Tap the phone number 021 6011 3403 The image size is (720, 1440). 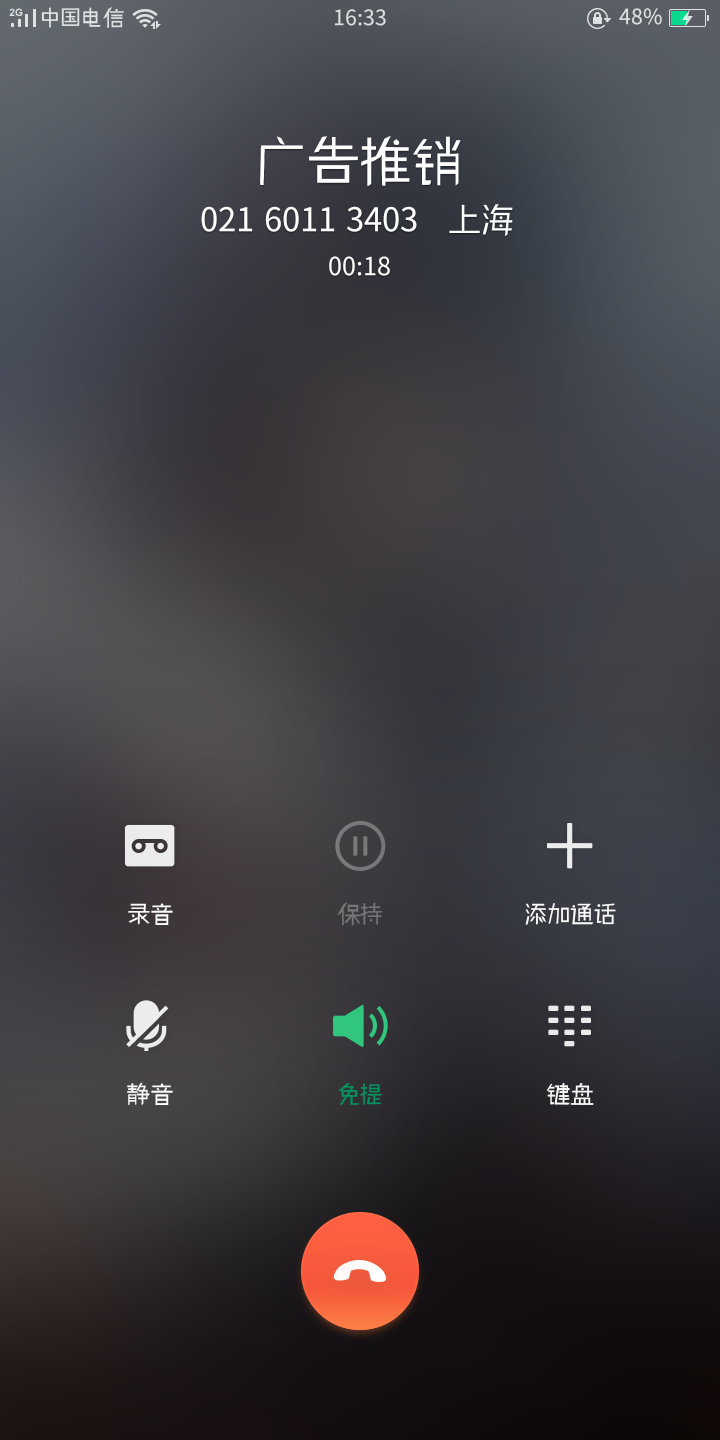[x=308, y=220]
